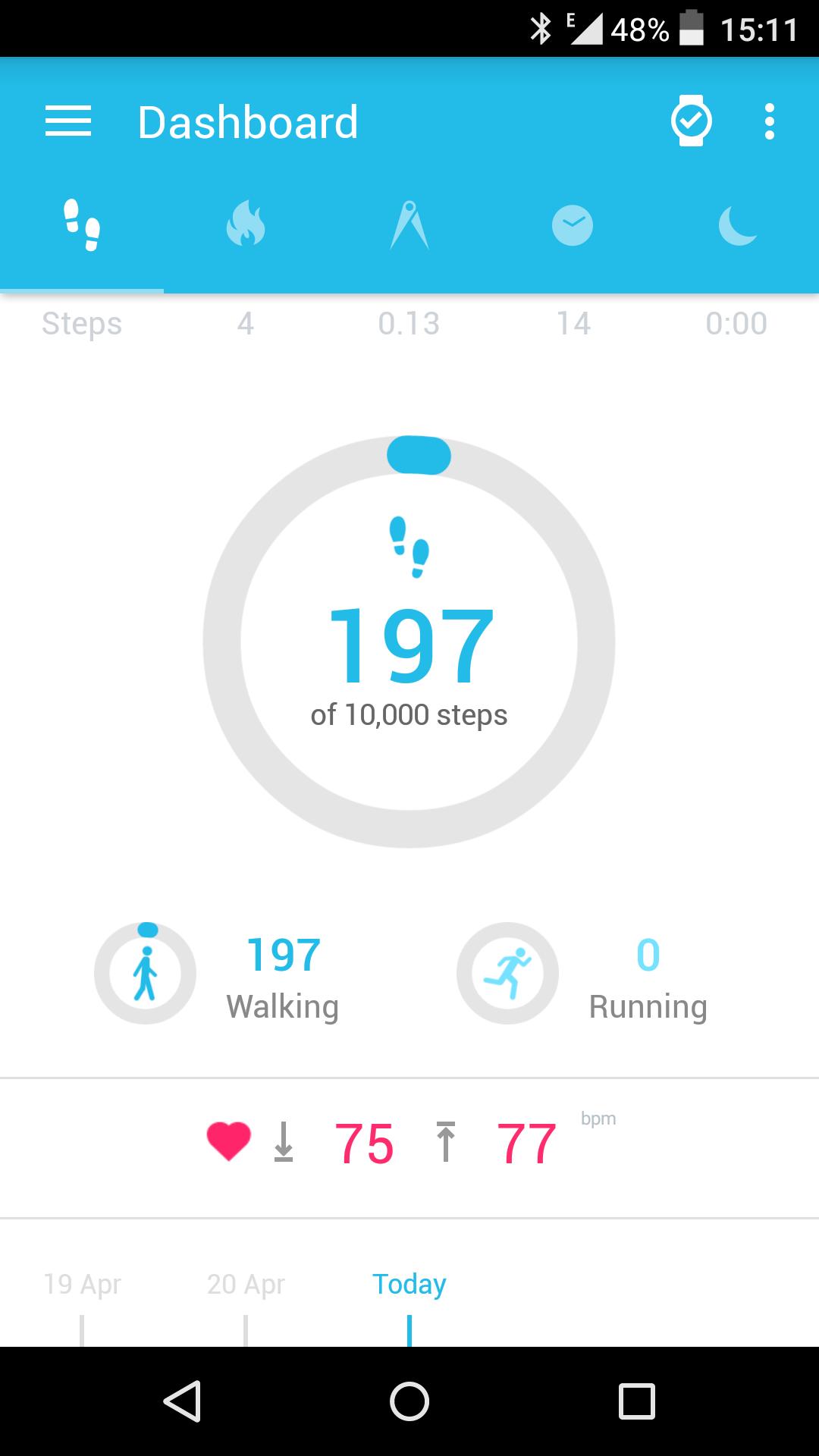Image resolution: width=819 pixels, height=1456 pixels.
Task: Switch to the sleep moon tab
Action: tap(737, 226)
